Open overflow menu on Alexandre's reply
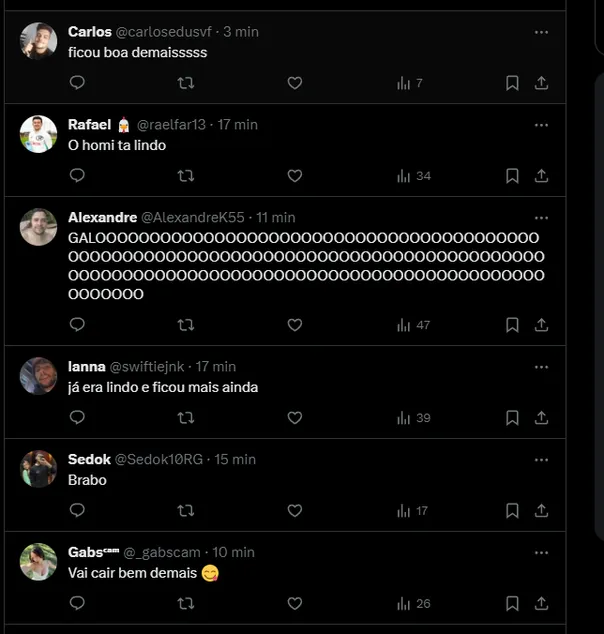Image resolution: width=604 pixels, height=634 pixels. (541, 217)
